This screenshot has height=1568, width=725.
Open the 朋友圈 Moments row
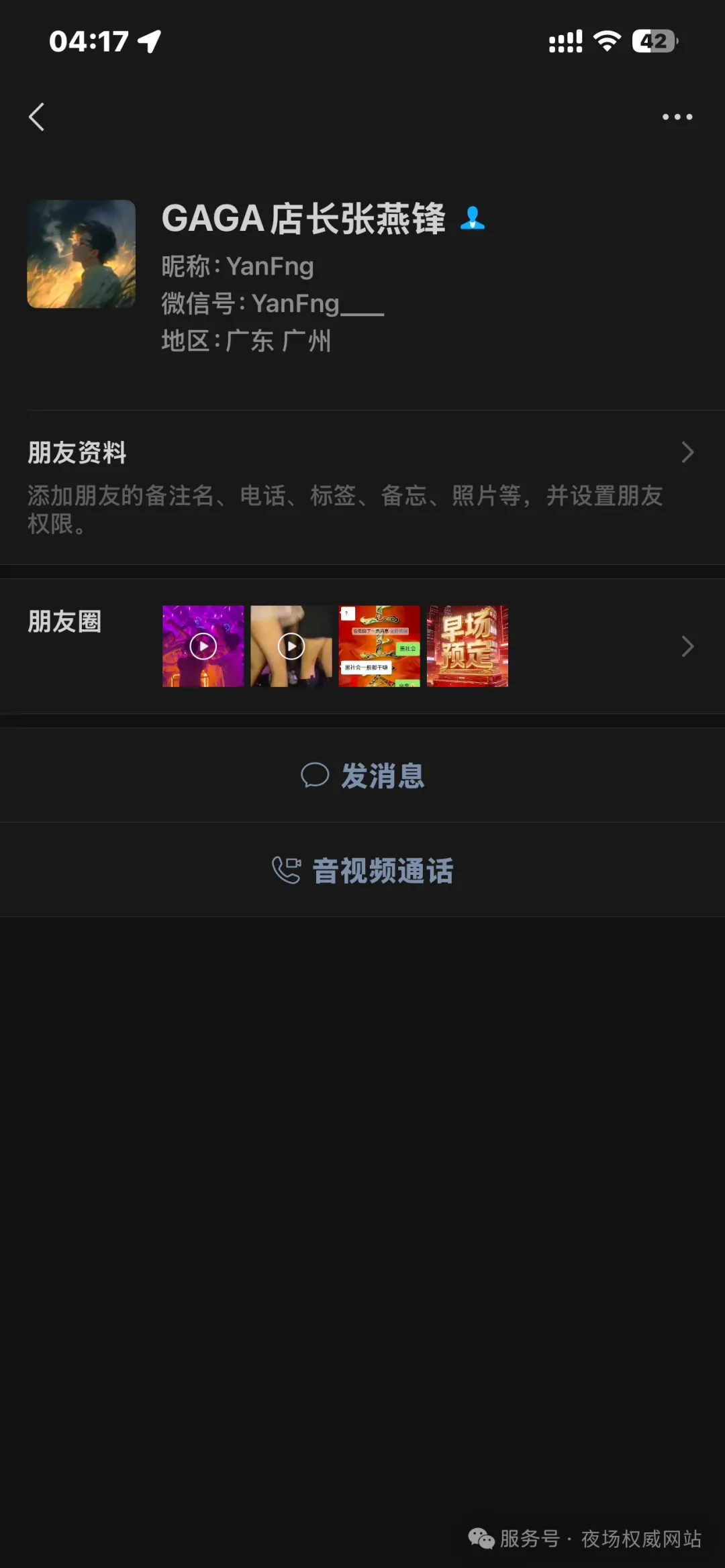[x=362, y=646]
